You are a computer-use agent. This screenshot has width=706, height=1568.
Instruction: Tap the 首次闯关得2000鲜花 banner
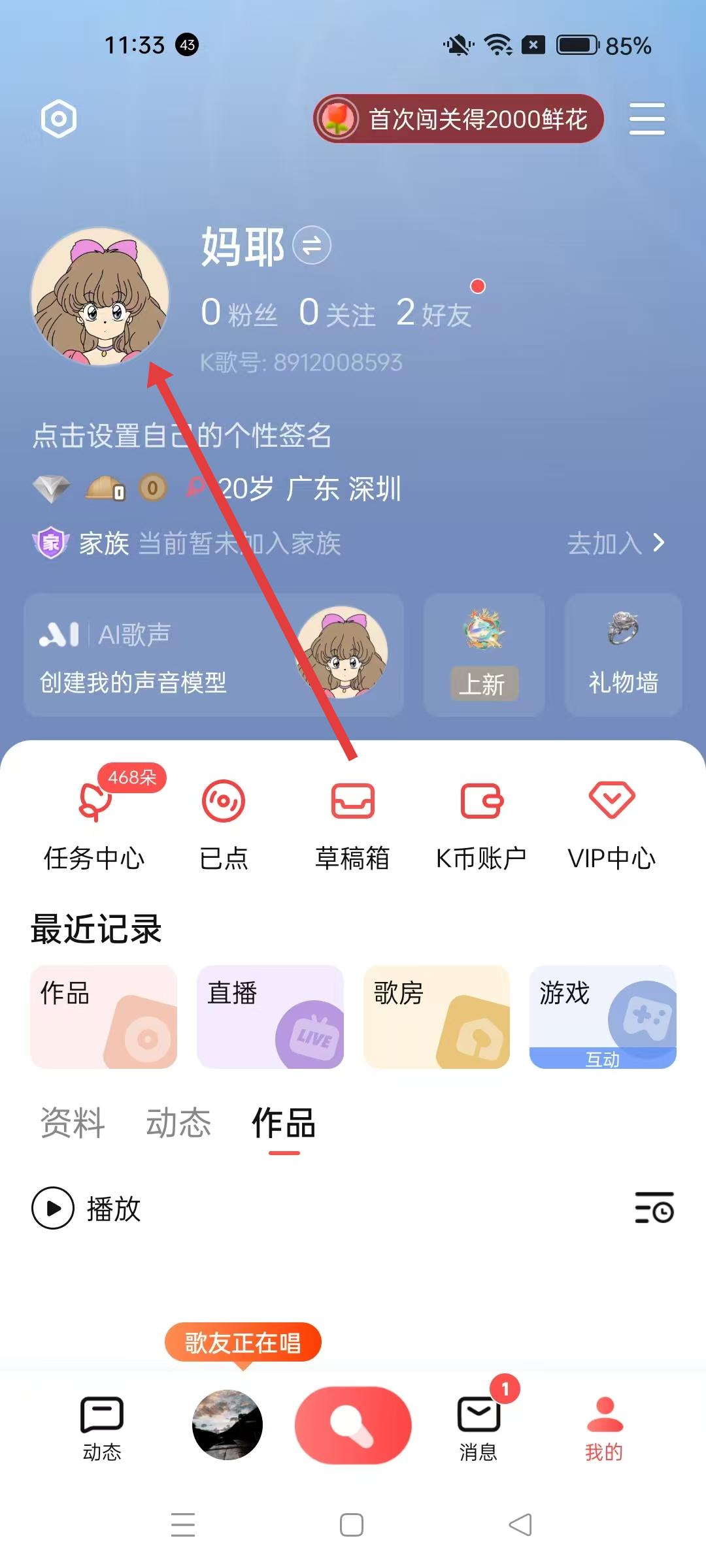pyautogui.click(x=458, y=119)
